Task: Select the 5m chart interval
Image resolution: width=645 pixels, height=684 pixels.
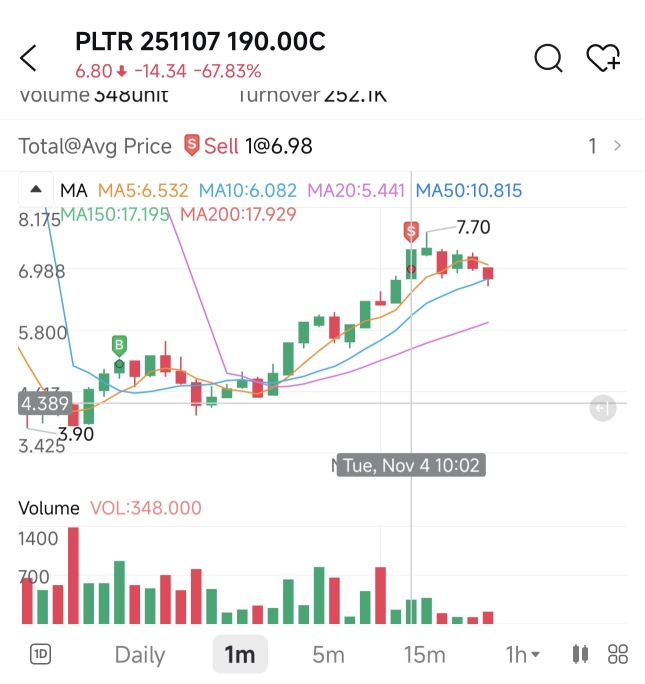Action: point(328,655)
